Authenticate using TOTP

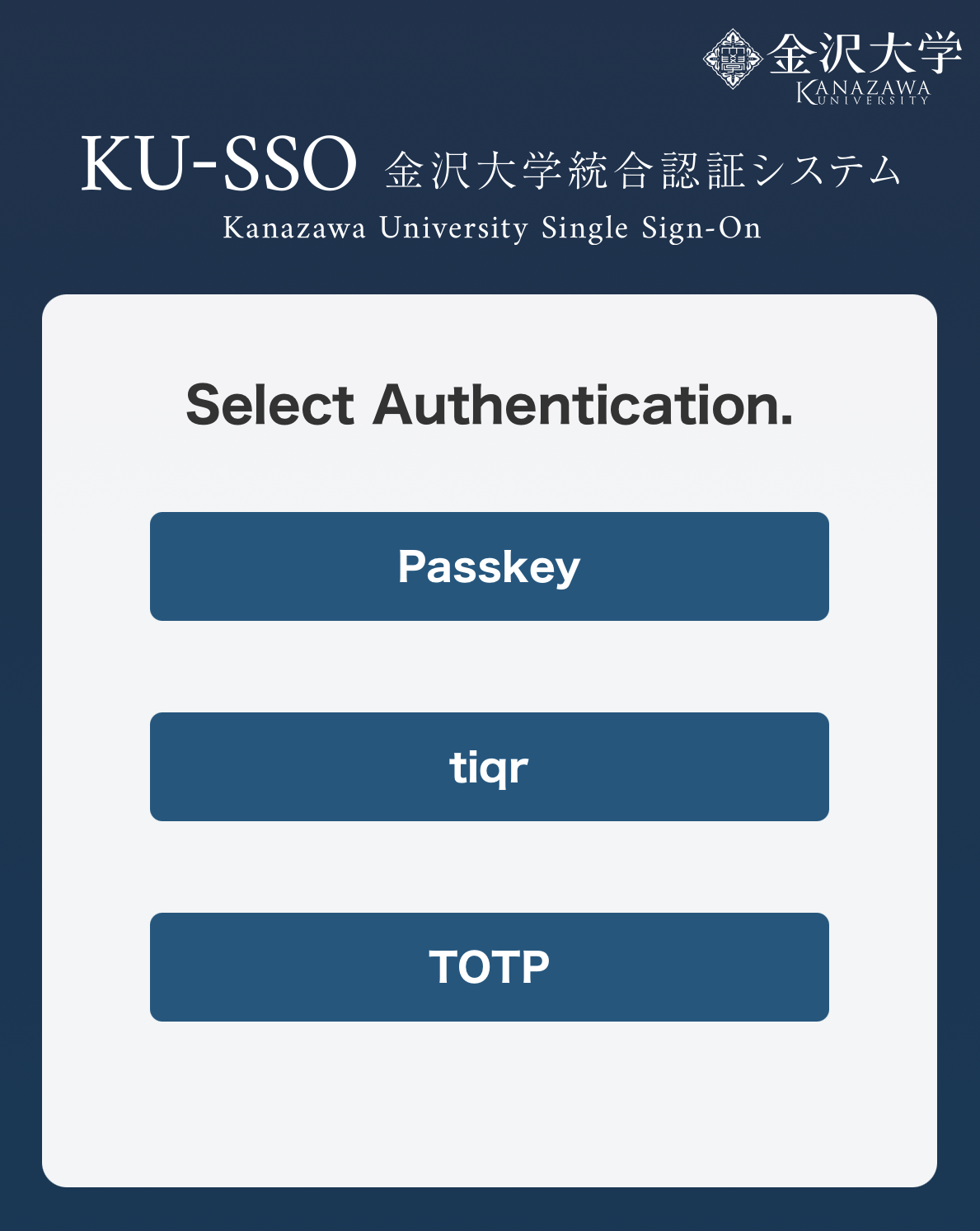click(489, 967)
